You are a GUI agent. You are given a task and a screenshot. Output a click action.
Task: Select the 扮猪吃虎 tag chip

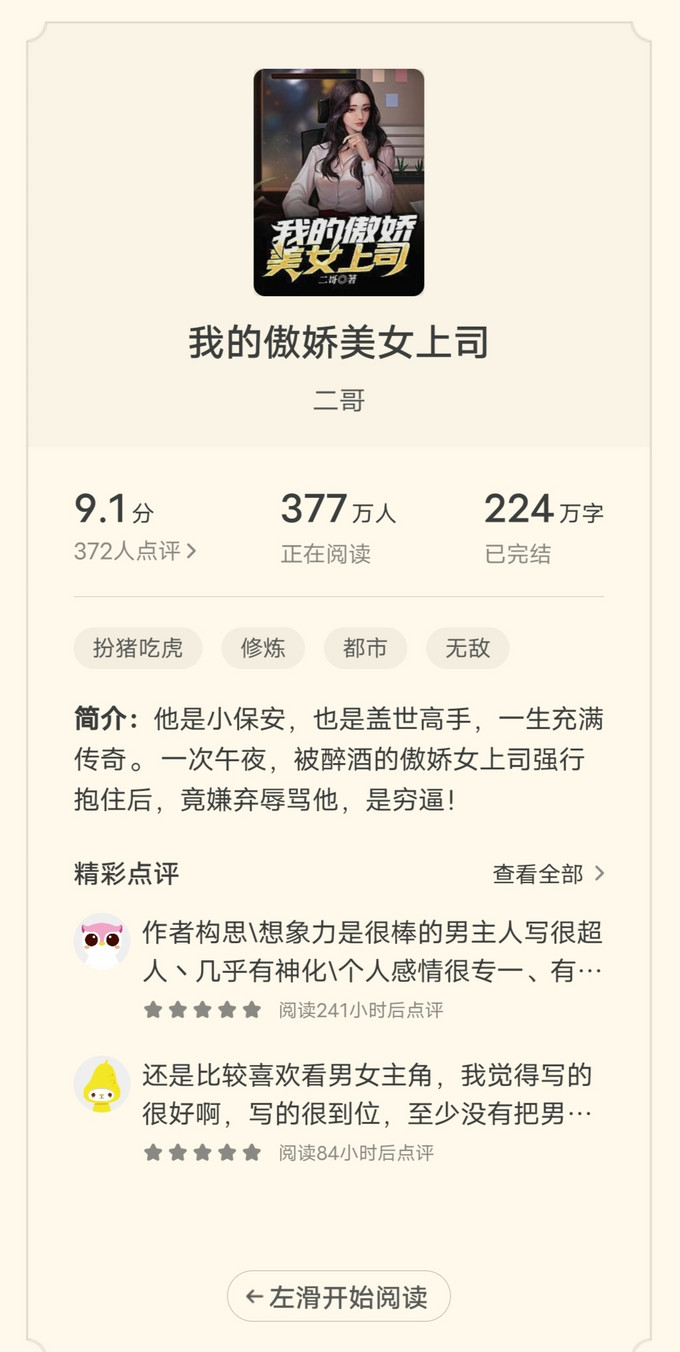pyautogui.click(x=138, y=648)
